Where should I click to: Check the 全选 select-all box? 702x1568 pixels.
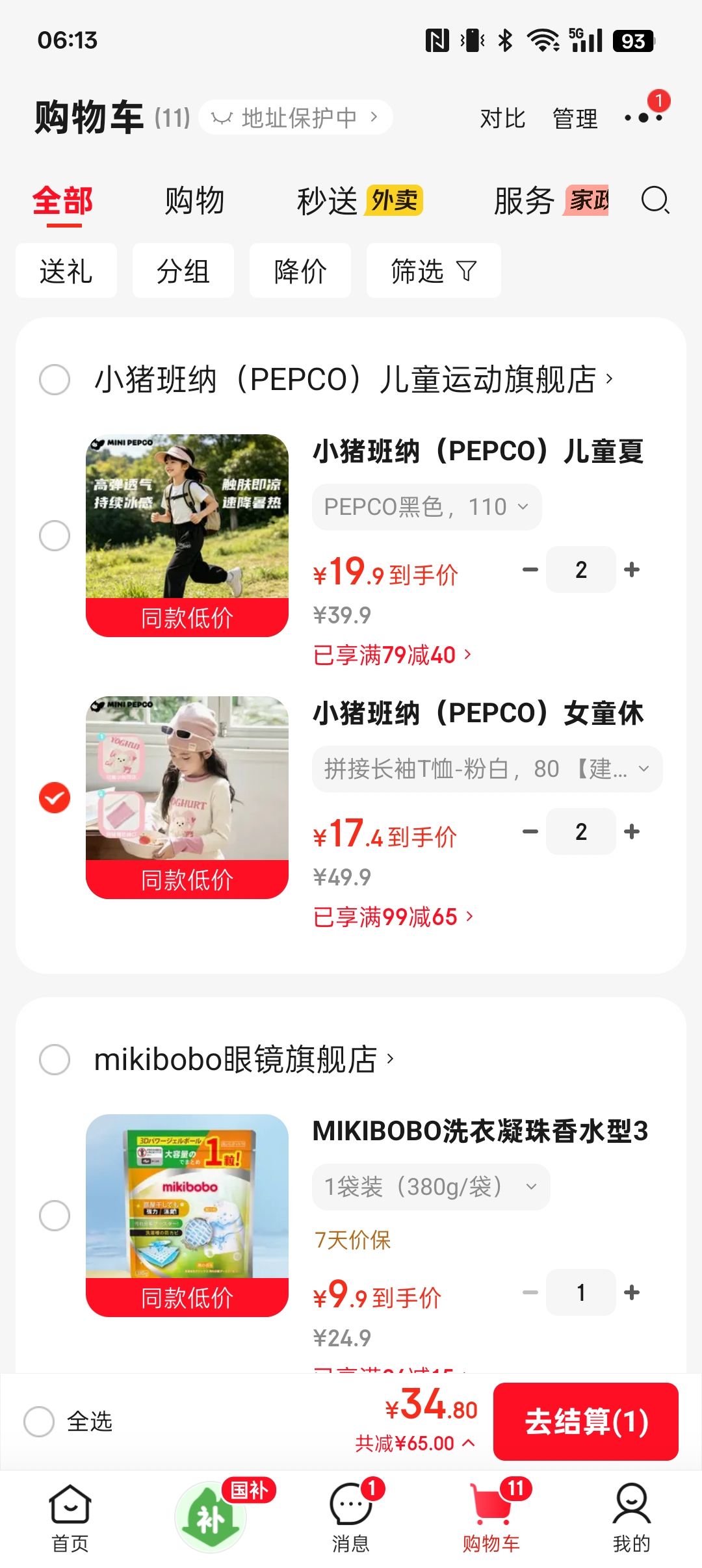tap(39, 1422)
